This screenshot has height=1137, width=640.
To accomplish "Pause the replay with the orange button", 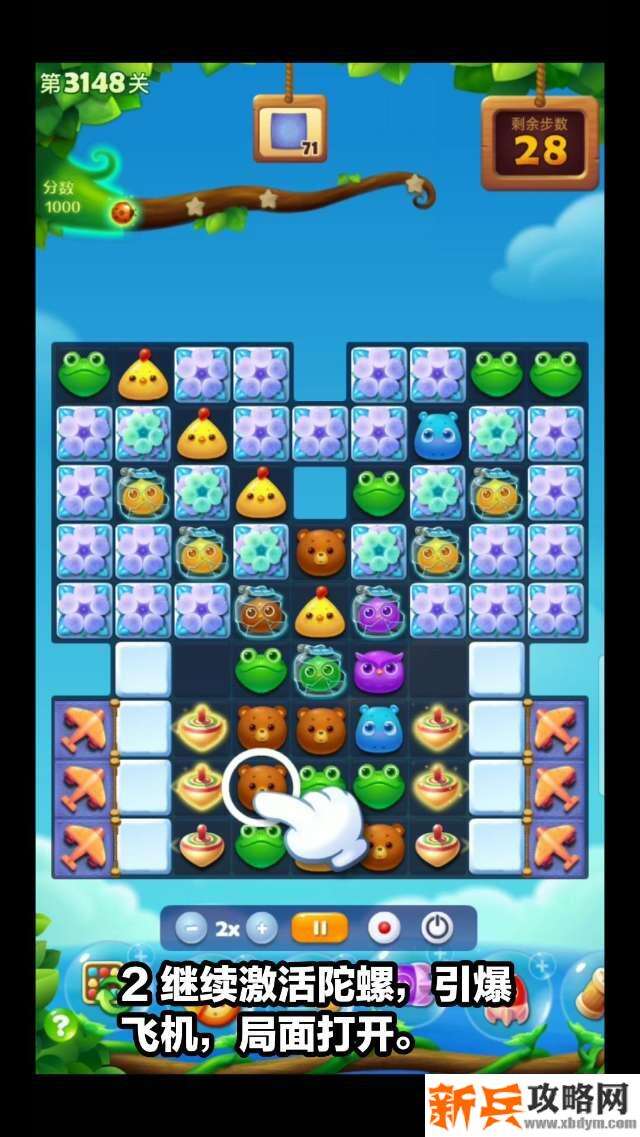I will pos(320,928).
